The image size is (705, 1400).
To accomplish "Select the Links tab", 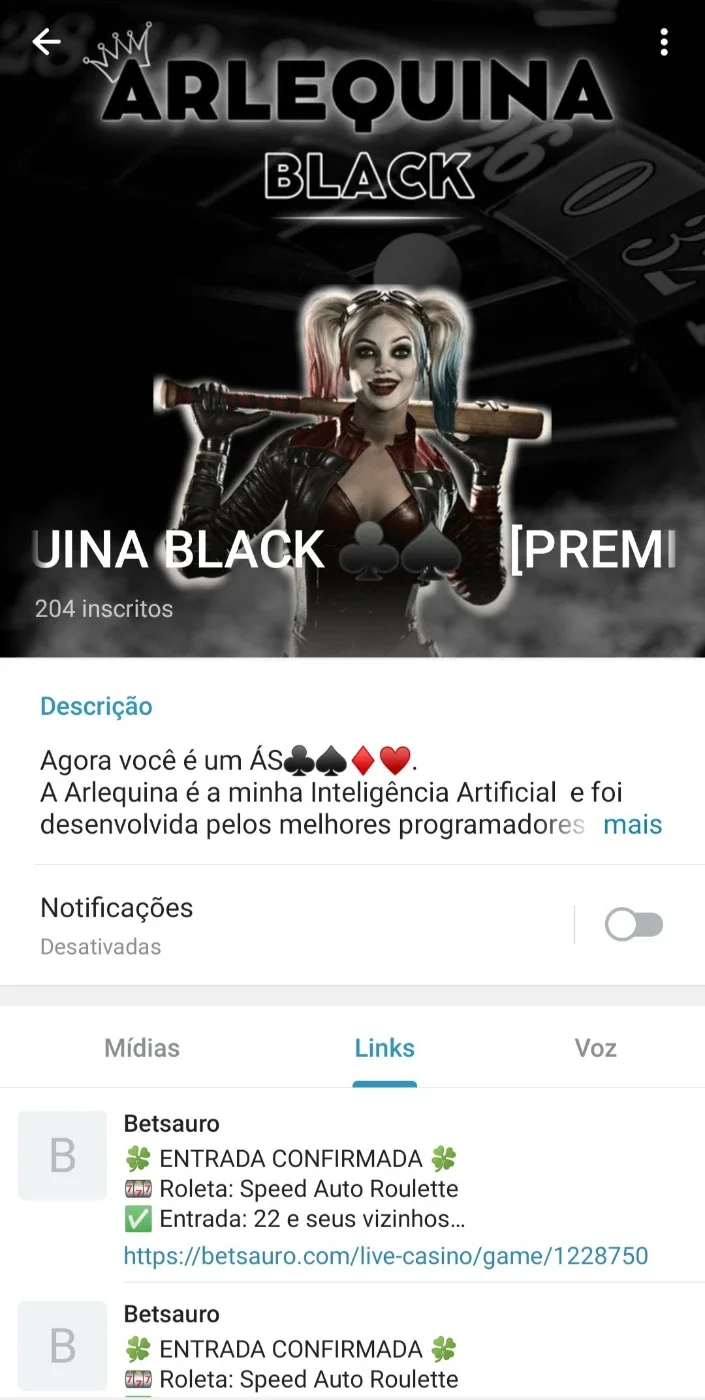I will (384, 1048).
